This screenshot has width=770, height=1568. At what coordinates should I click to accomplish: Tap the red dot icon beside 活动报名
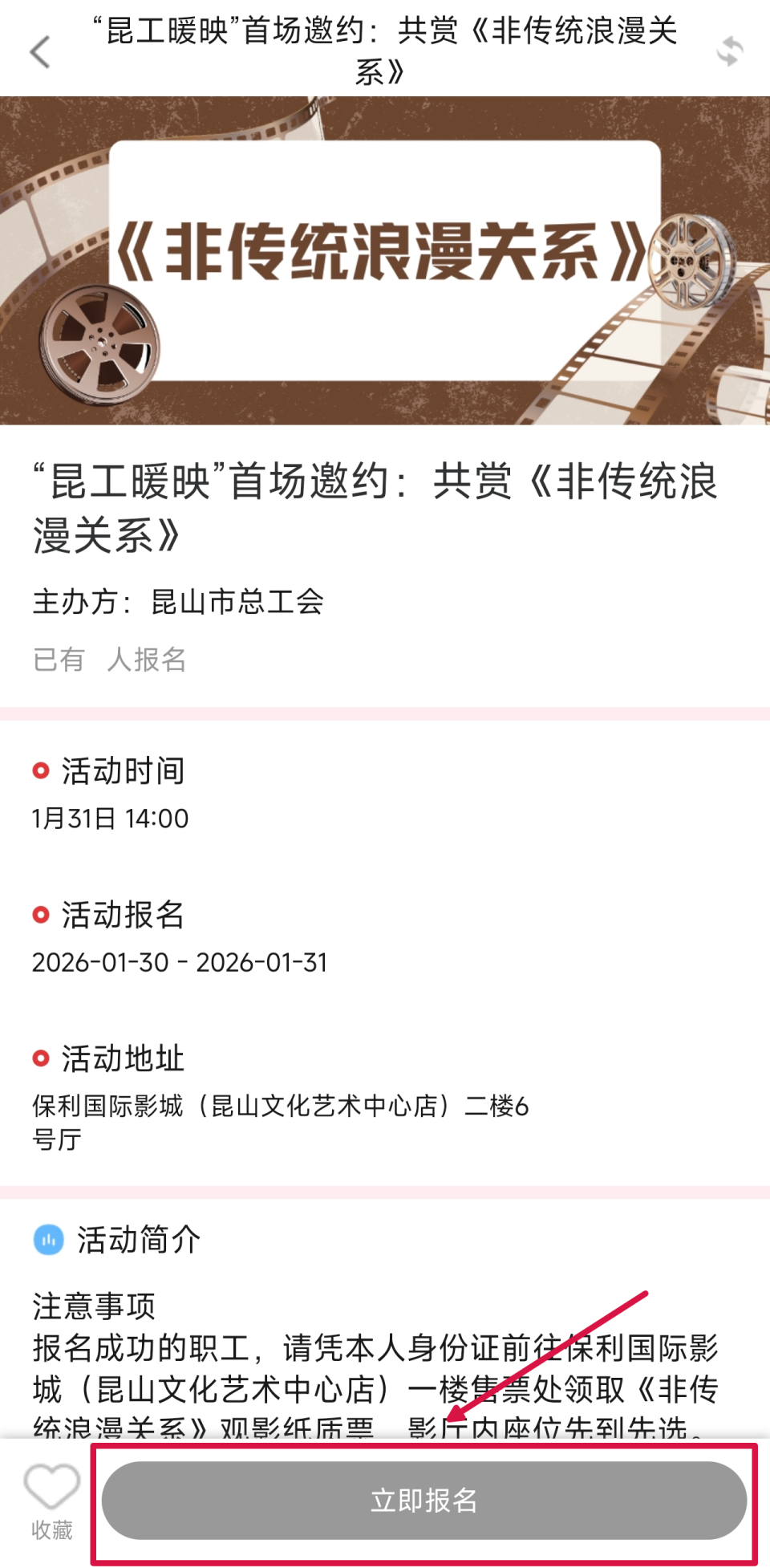click(x=41, y=914)
